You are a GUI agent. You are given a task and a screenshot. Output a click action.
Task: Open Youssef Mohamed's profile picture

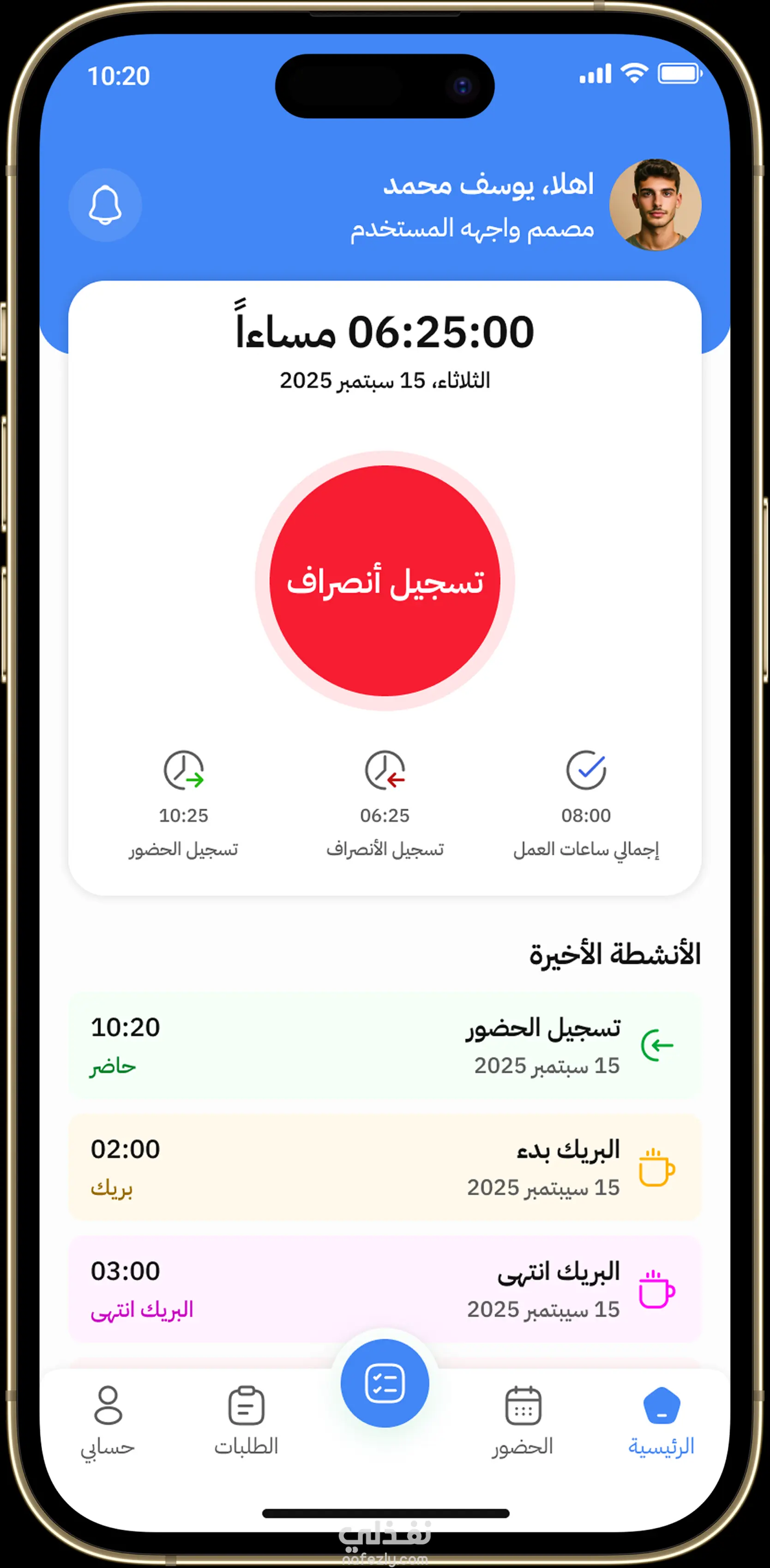[655, 205]
